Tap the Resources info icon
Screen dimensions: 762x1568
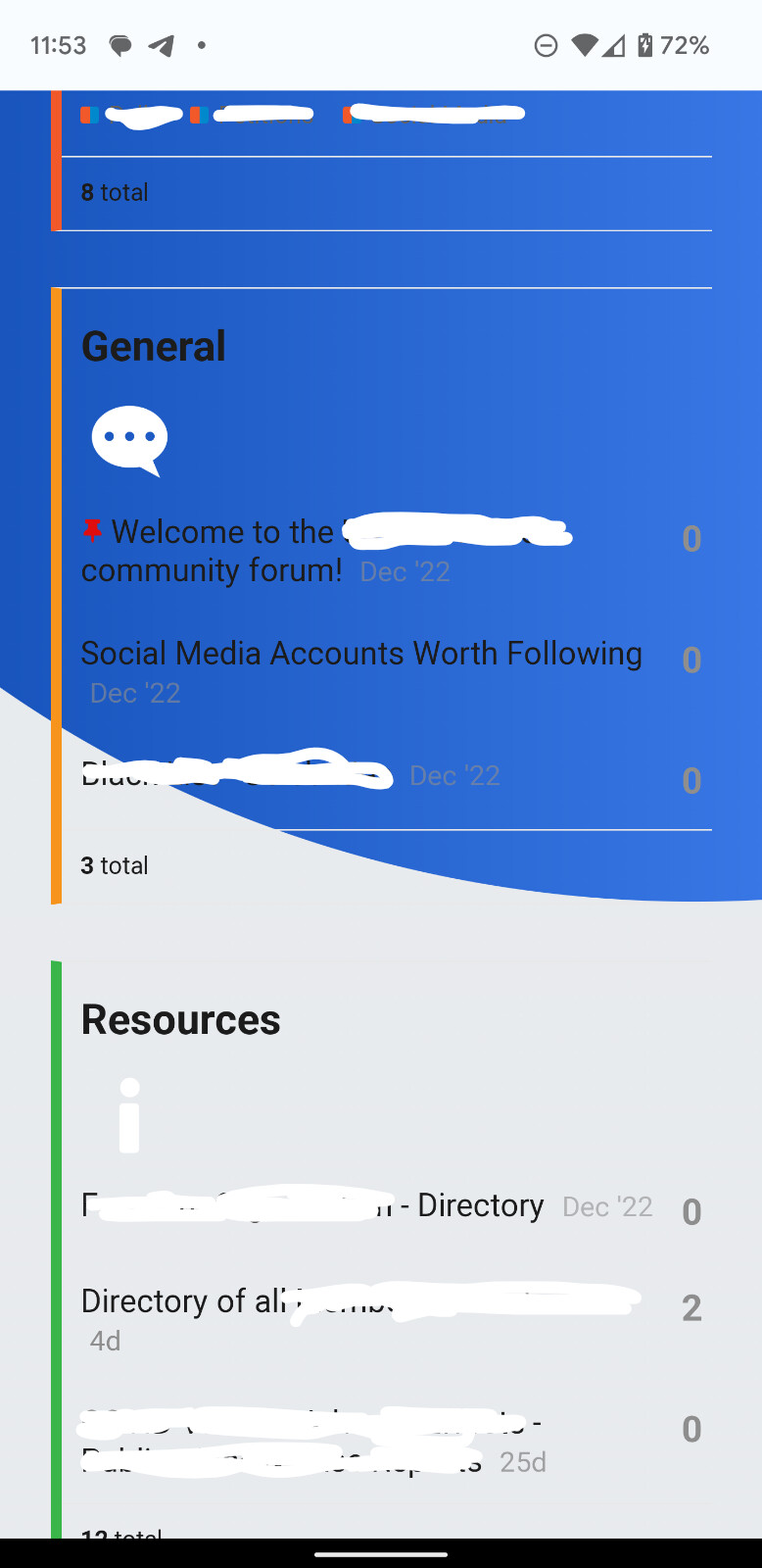129,1115
